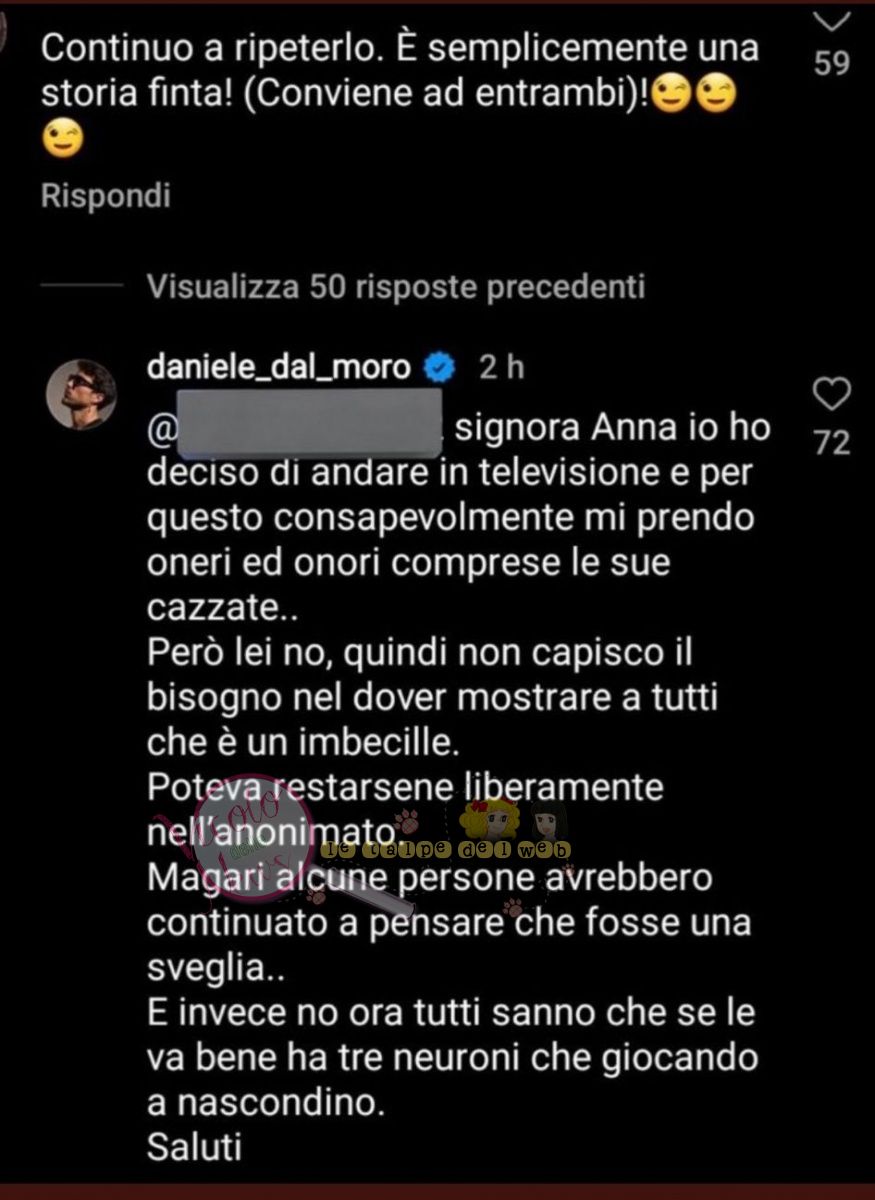Image resolution: width=875 pixels, height=1200 pixels.
Task: Expand Visualizza 50 risposte precedenti
Action: click(x=396, y=287)
